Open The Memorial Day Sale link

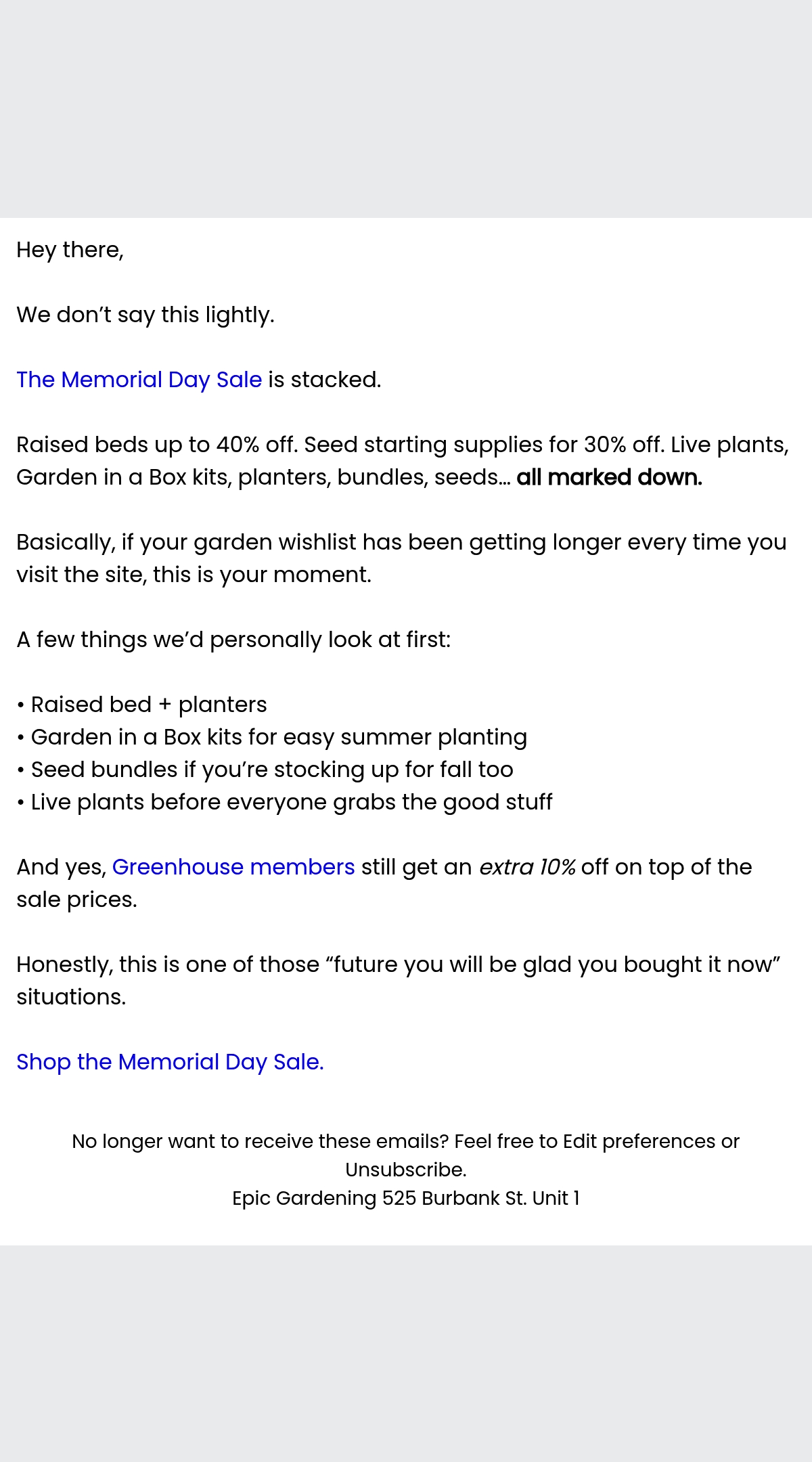point(139,380)
